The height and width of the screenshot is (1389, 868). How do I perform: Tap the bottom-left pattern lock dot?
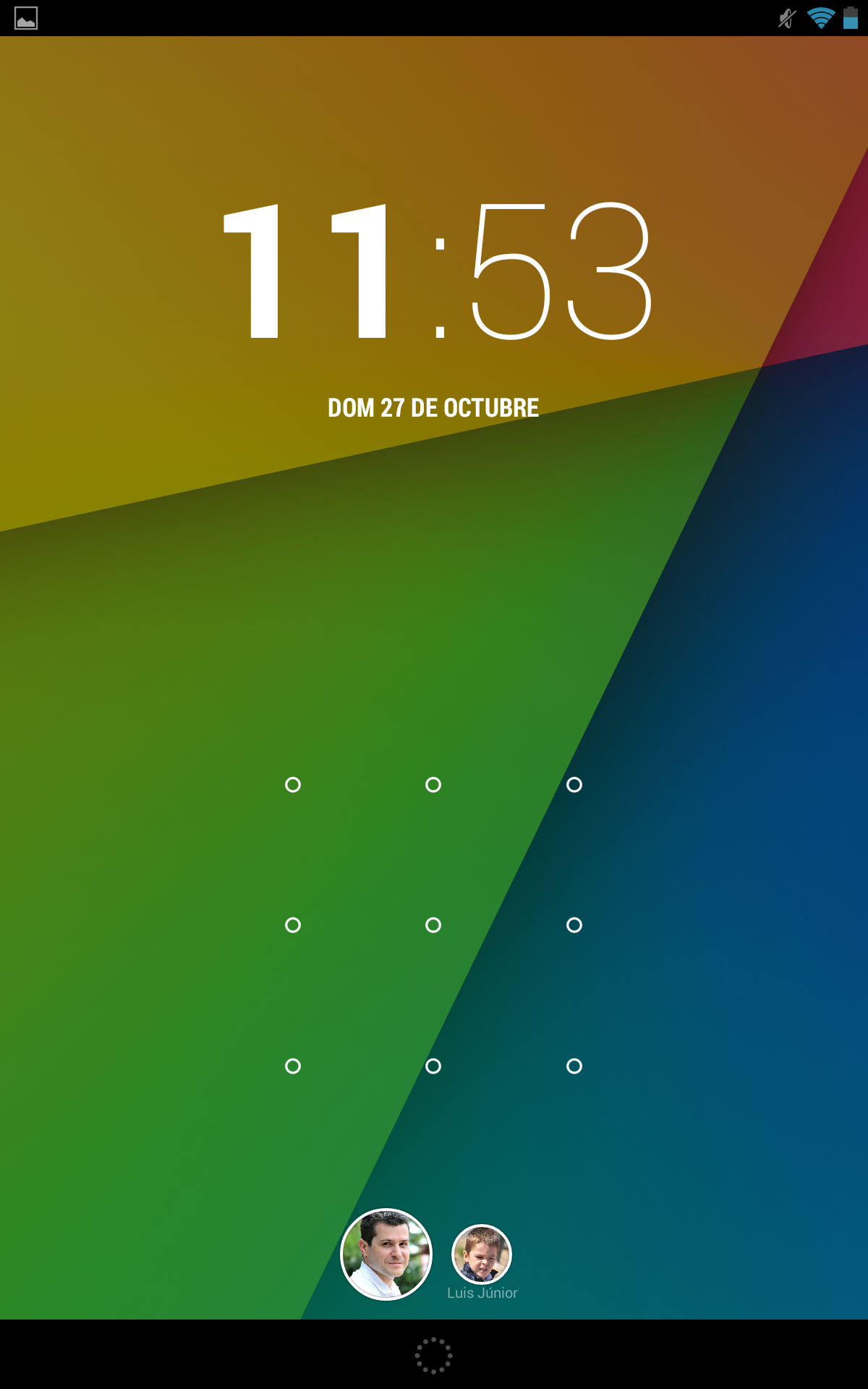tap(293, 1066)
